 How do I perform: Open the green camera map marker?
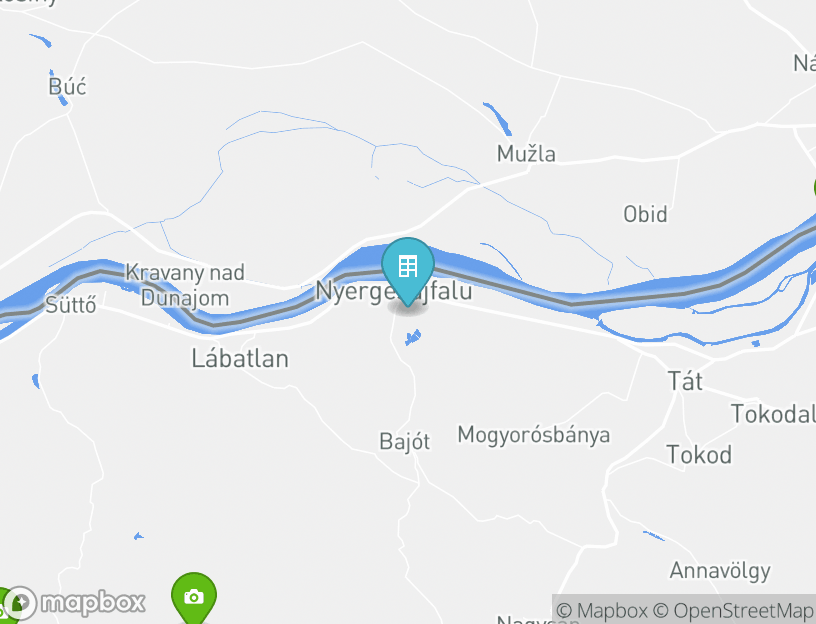coord(194,597)
